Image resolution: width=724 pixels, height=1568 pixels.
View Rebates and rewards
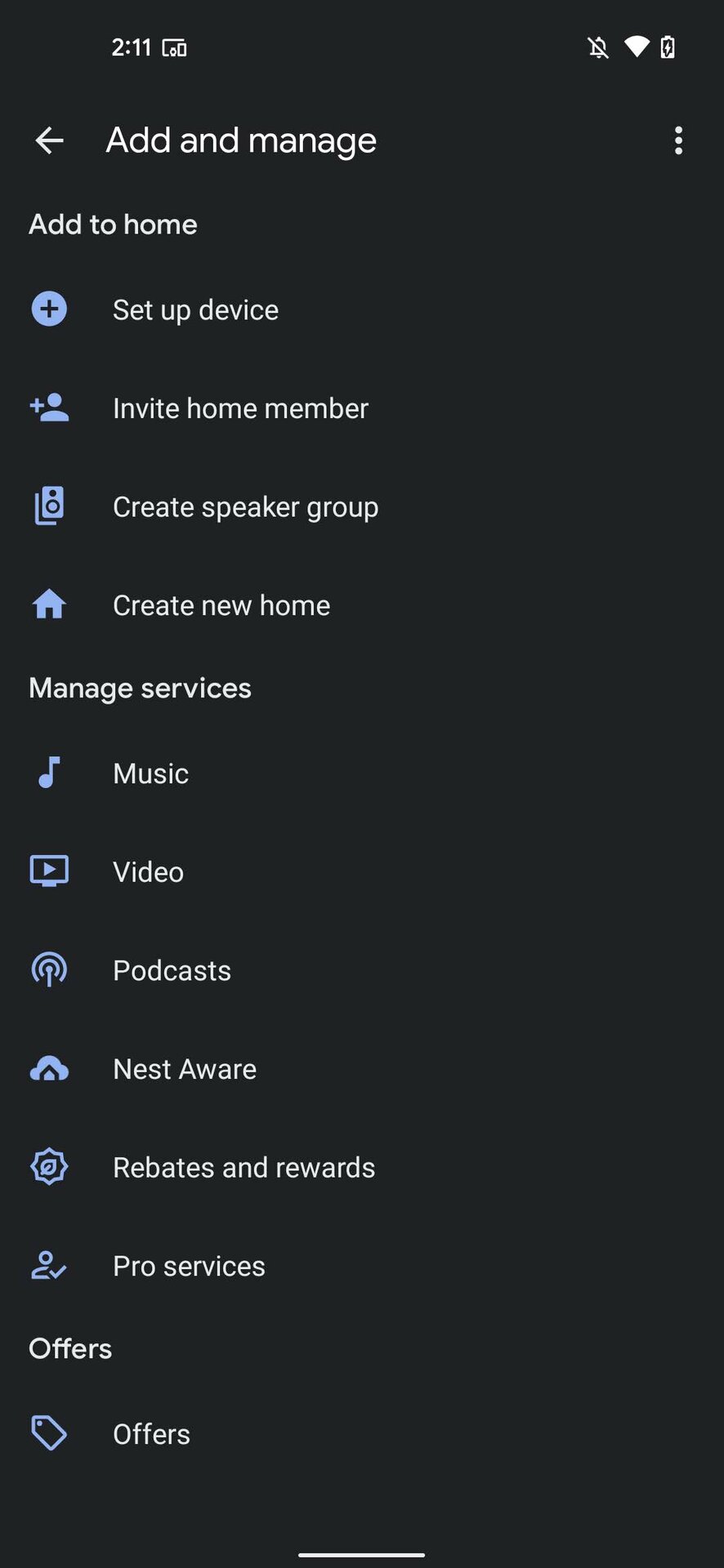[244, 1168]
